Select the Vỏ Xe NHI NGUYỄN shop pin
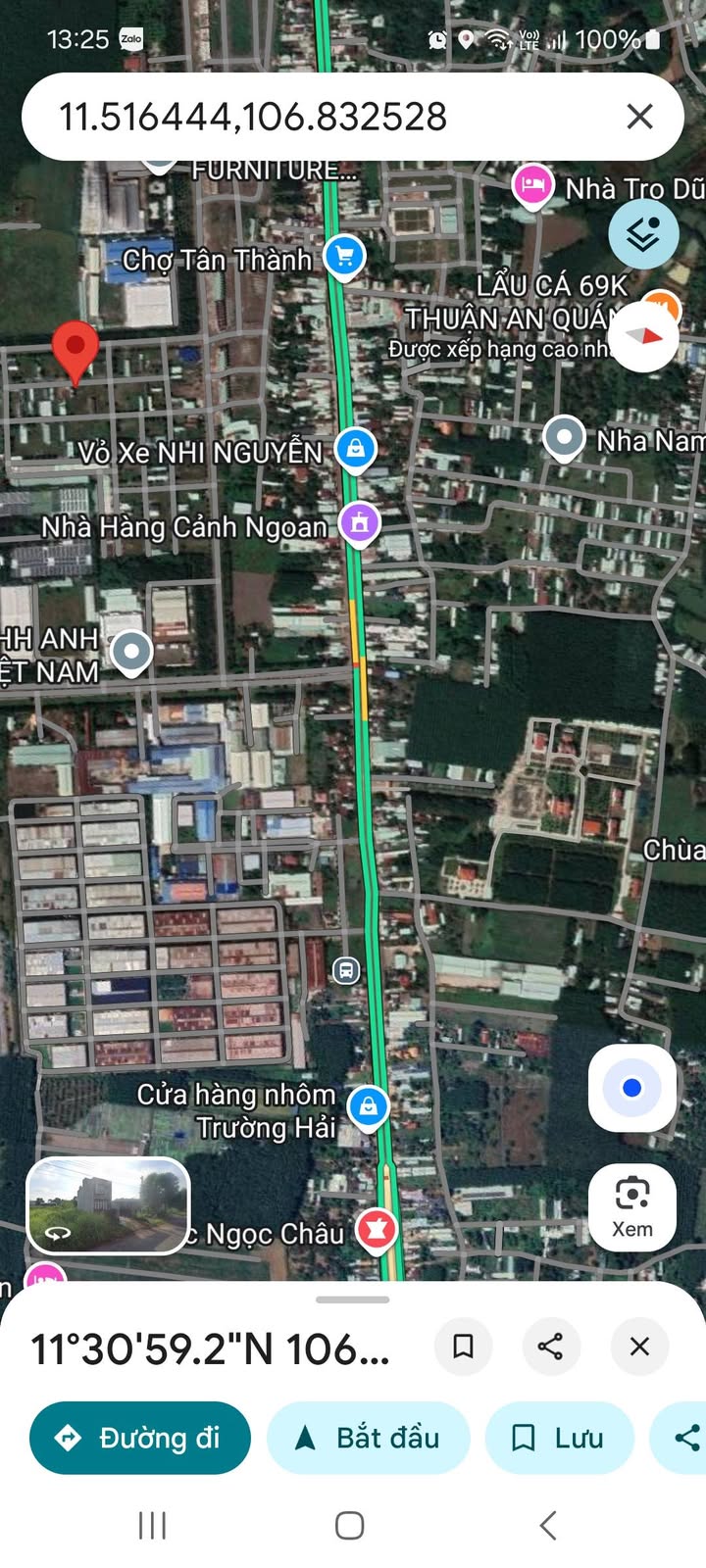Image resolution: width=706 pixels, height=1568 pixels. 356,449
